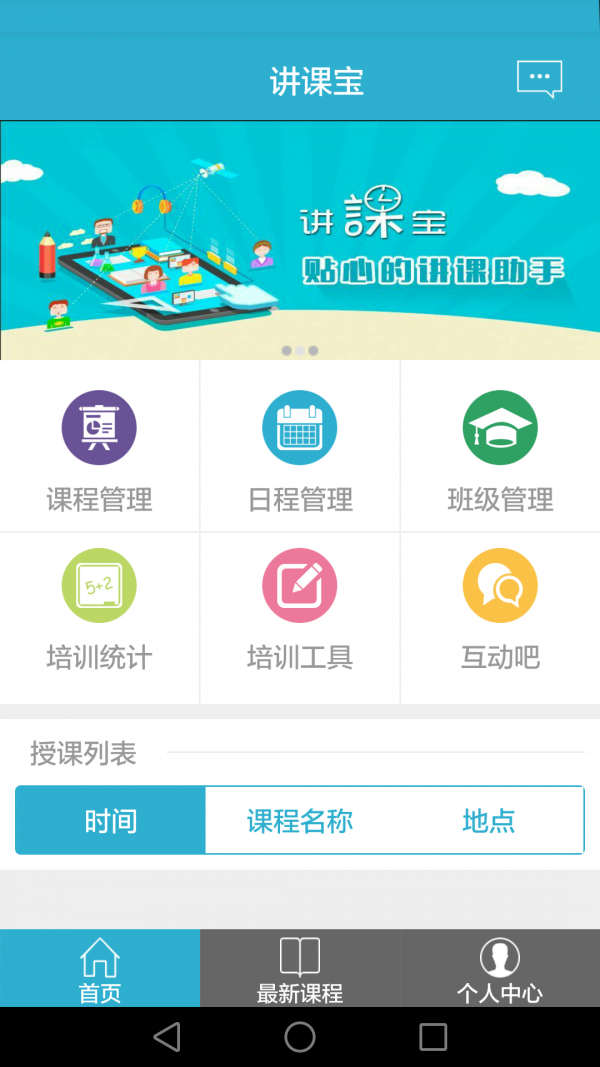Open 班级管理 class management

500,448
